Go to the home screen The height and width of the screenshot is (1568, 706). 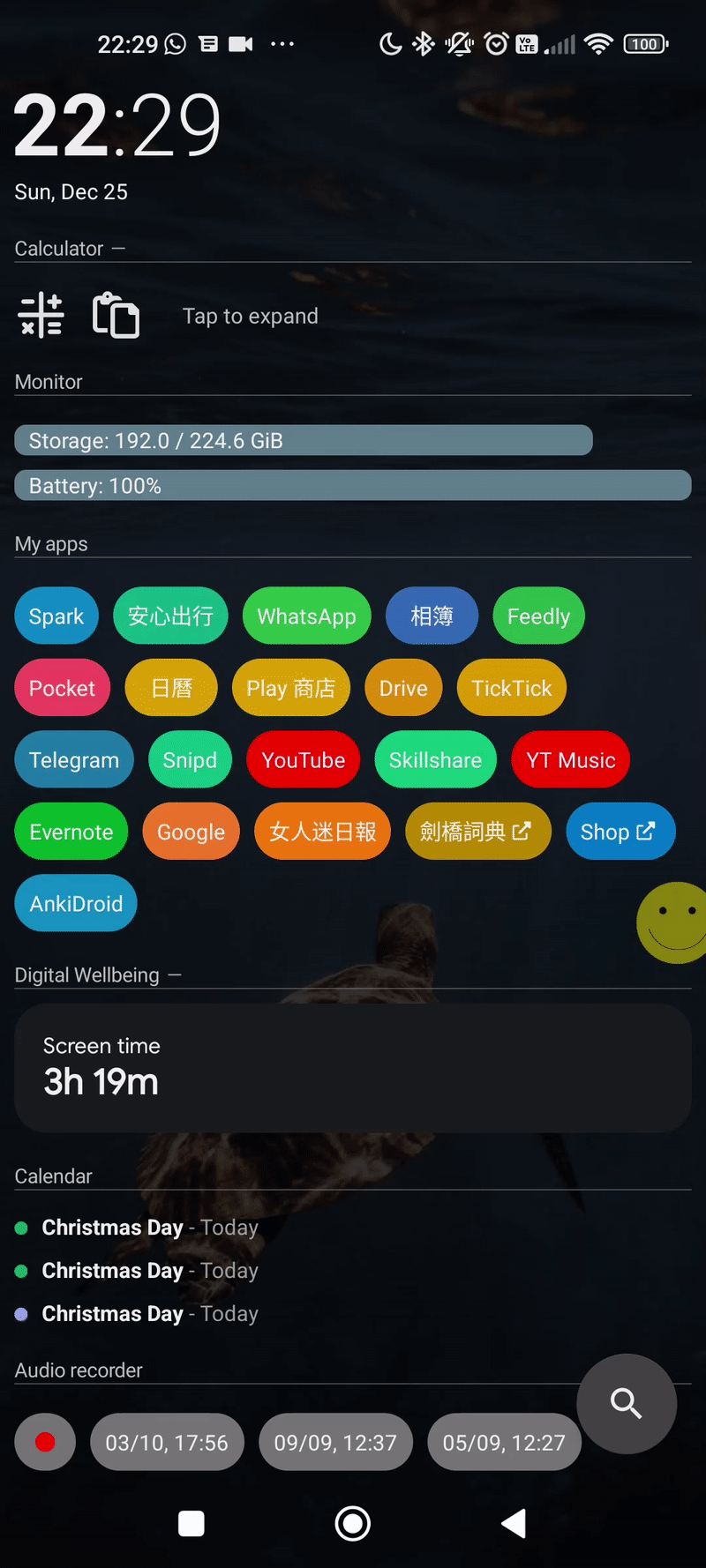point(353,1523)
